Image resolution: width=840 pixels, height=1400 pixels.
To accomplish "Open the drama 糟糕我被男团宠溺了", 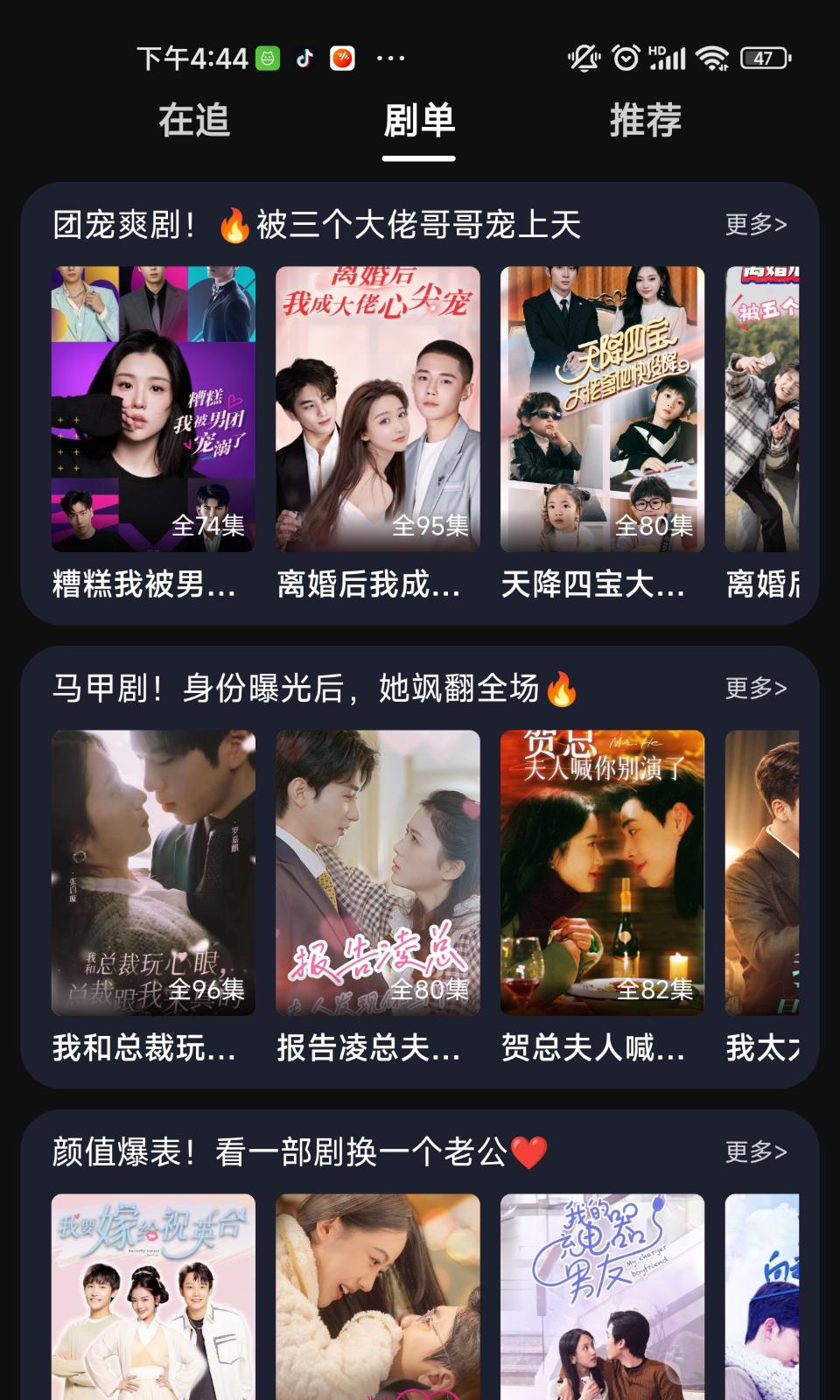I will (153, 409).
